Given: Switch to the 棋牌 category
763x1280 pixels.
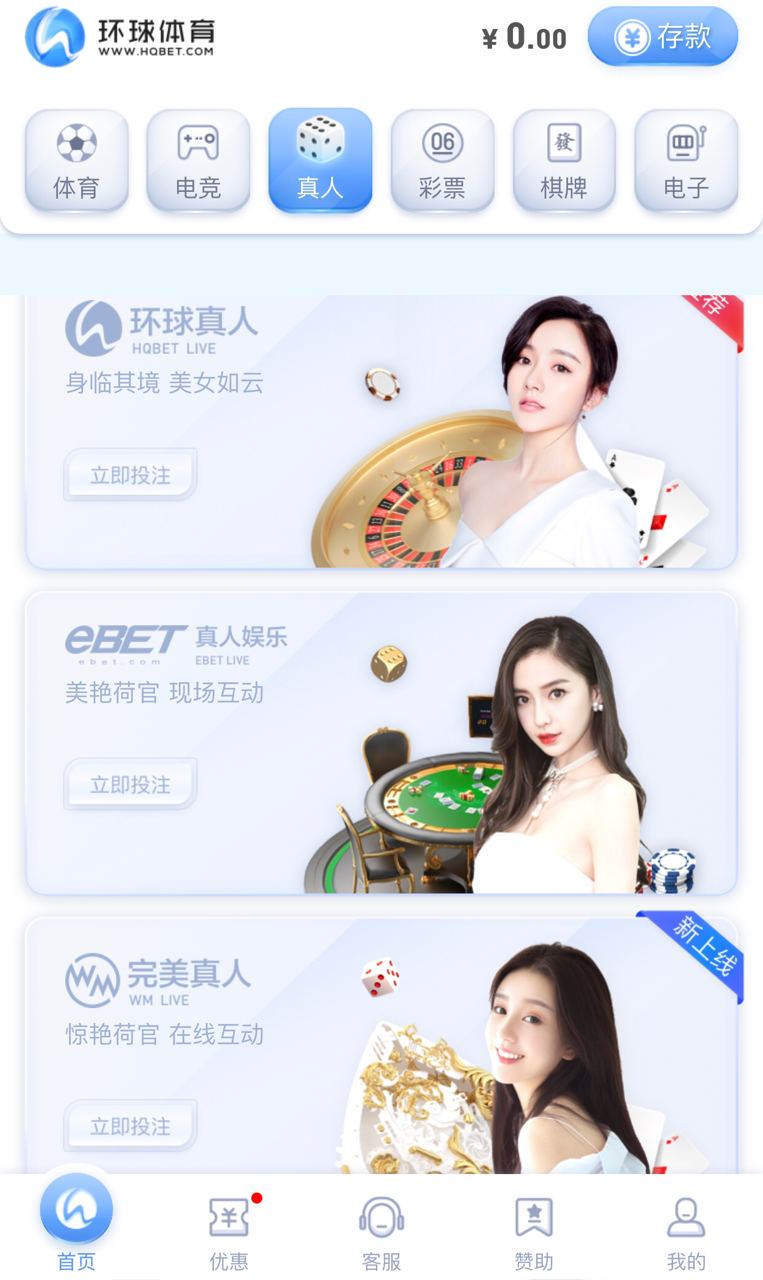Looking at the screenshot, I should [564, 160].
